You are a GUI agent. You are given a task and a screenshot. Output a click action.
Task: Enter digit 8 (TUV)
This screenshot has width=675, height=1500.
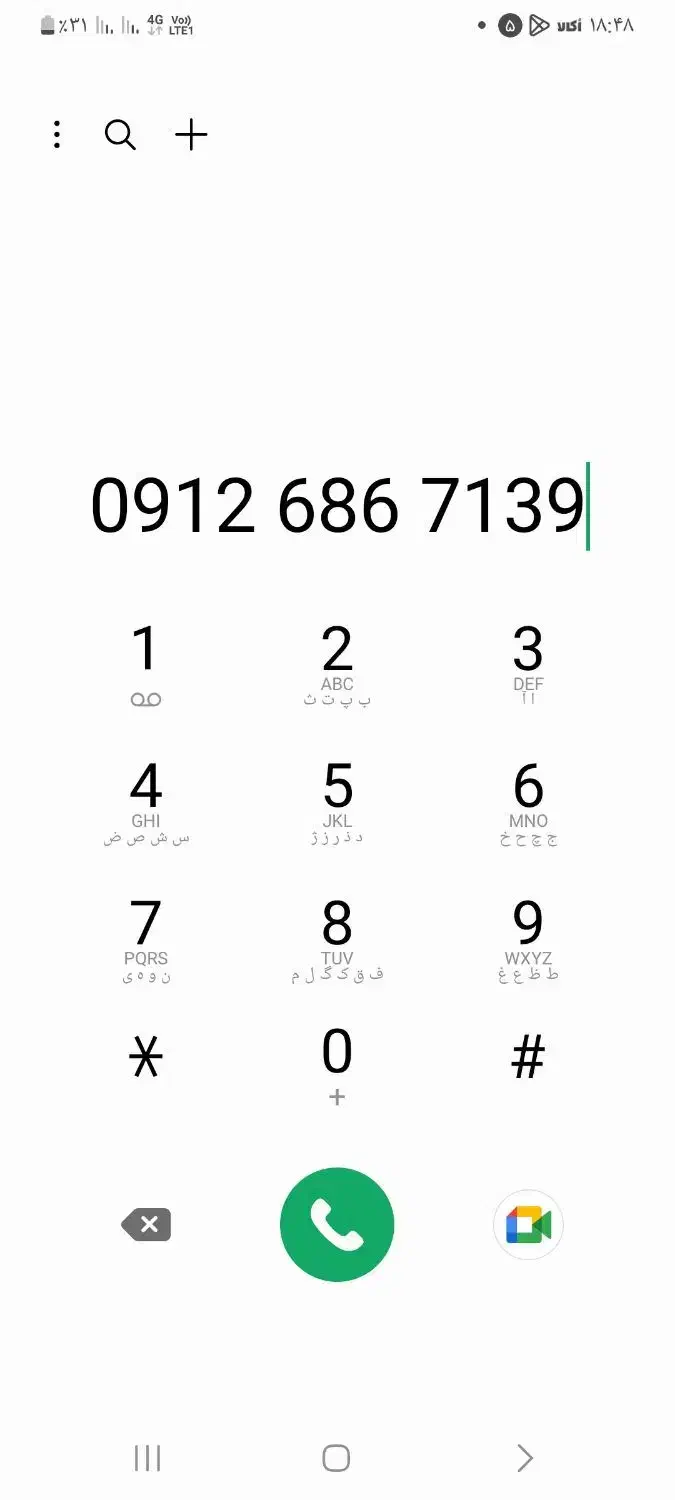coord(337,938)
